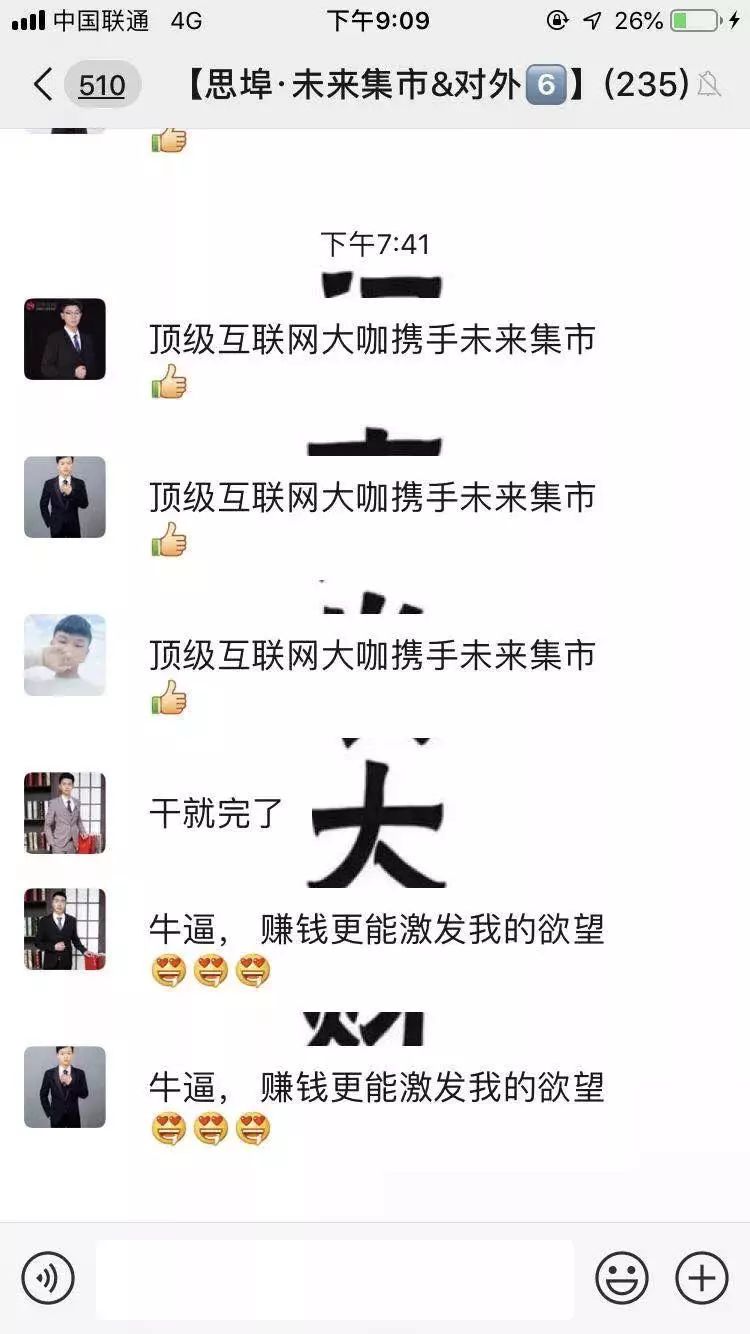Open the emoji sticker panel

pyautogui.click(x=622, y=1277)
